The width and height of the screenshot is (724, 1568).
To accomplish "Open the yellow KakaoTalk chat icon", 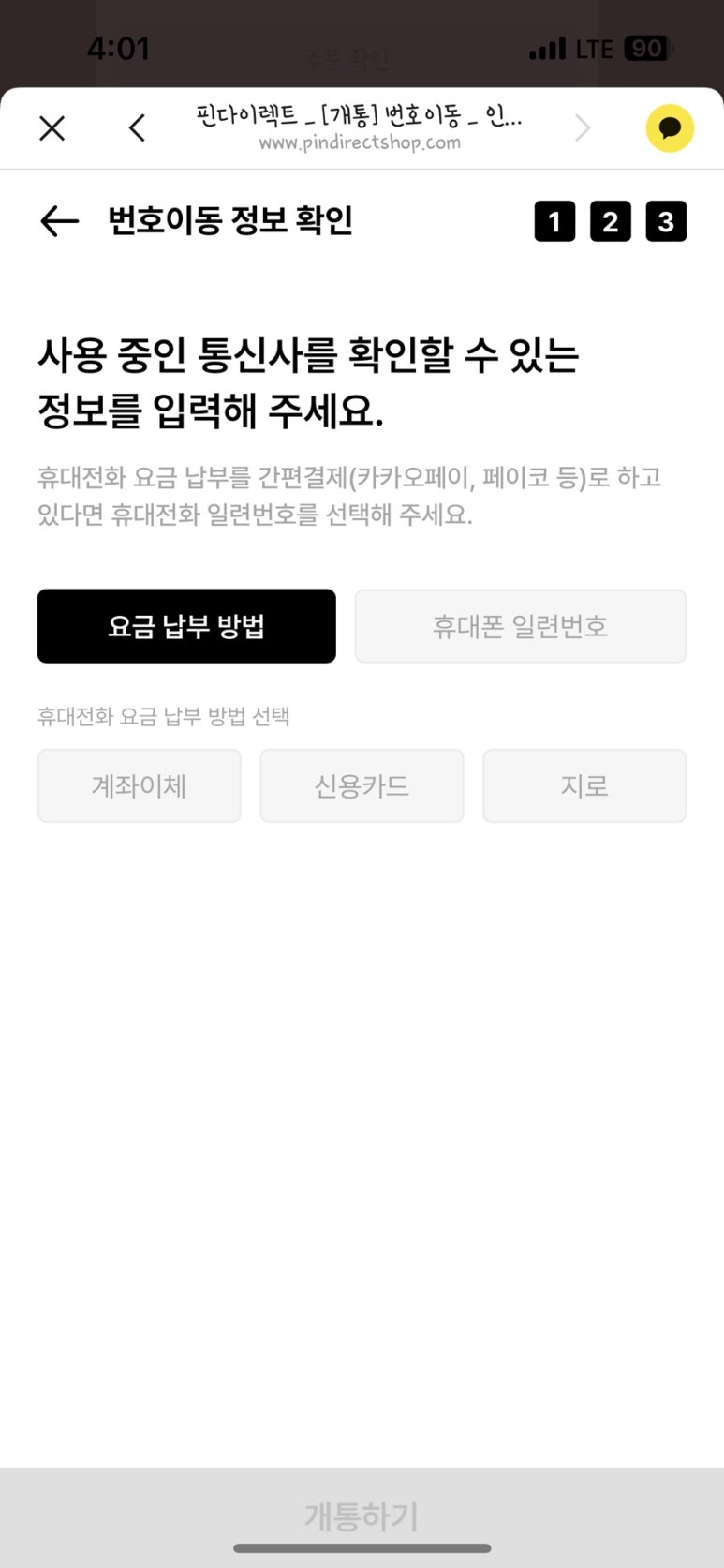I will coord(670,128).
